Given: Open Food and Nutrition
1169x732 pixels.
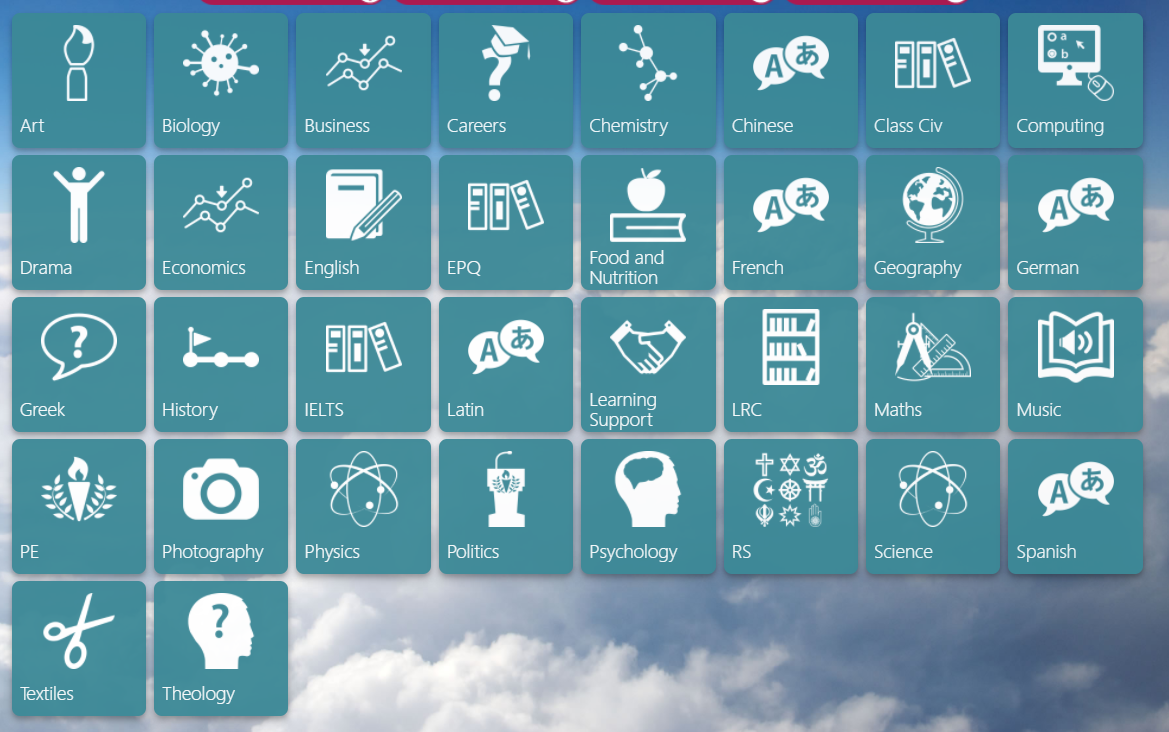Looking at the screenshot, I should click(x=648, y=222).
